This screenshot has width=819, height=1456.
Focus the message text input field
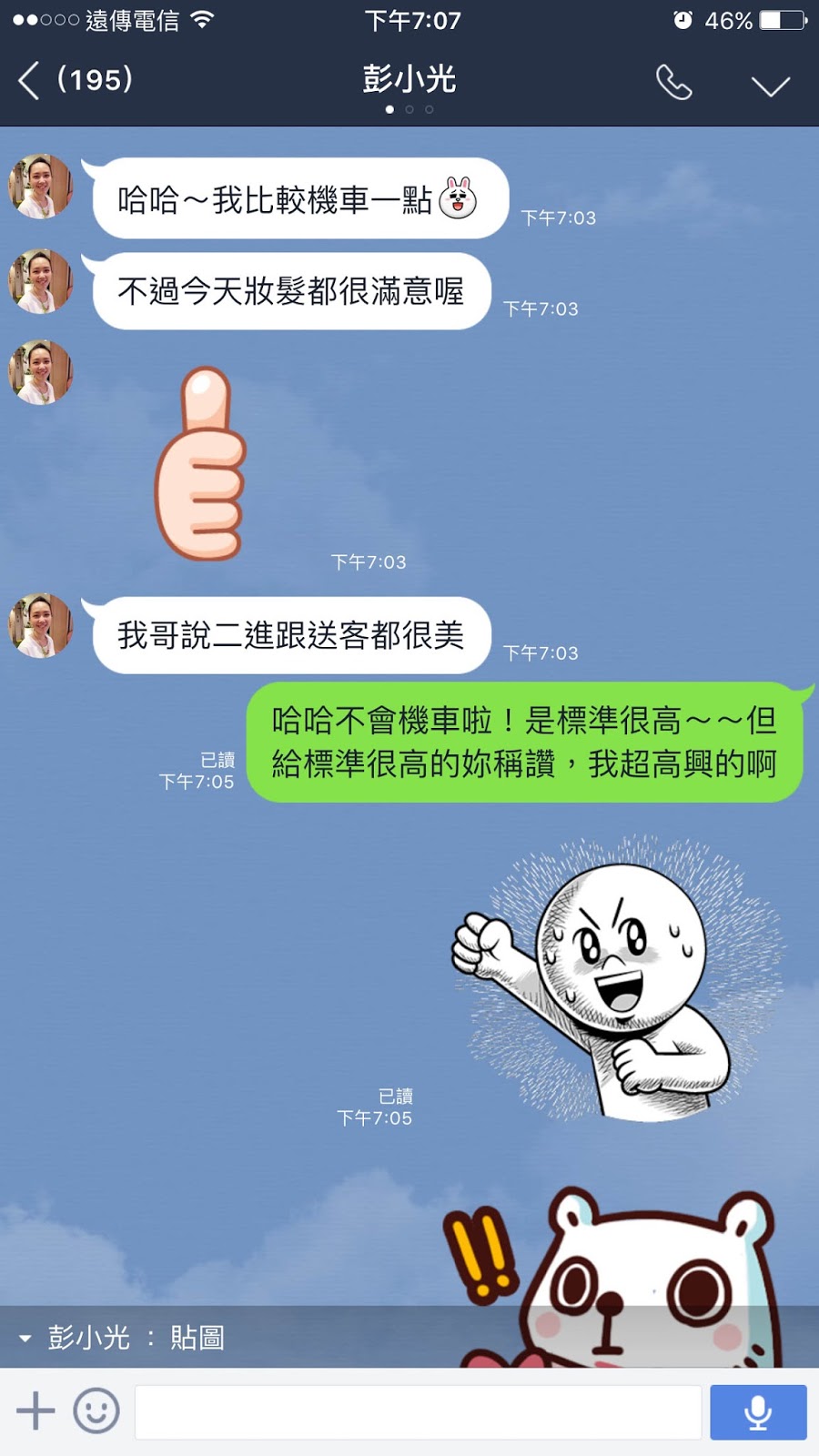point(418,1412)
